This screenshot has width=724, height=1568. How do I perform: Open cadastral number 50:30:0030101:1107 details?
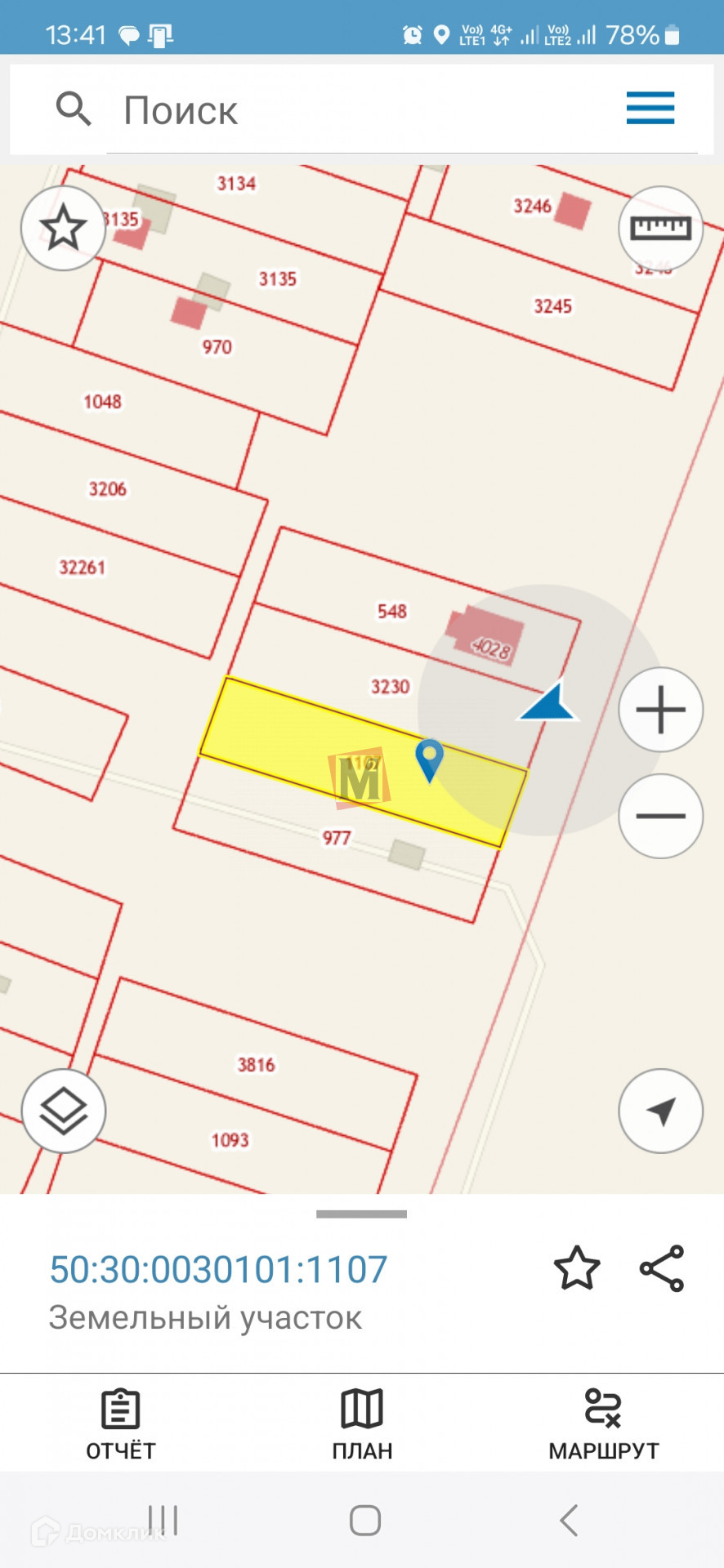coord(219,1270)
